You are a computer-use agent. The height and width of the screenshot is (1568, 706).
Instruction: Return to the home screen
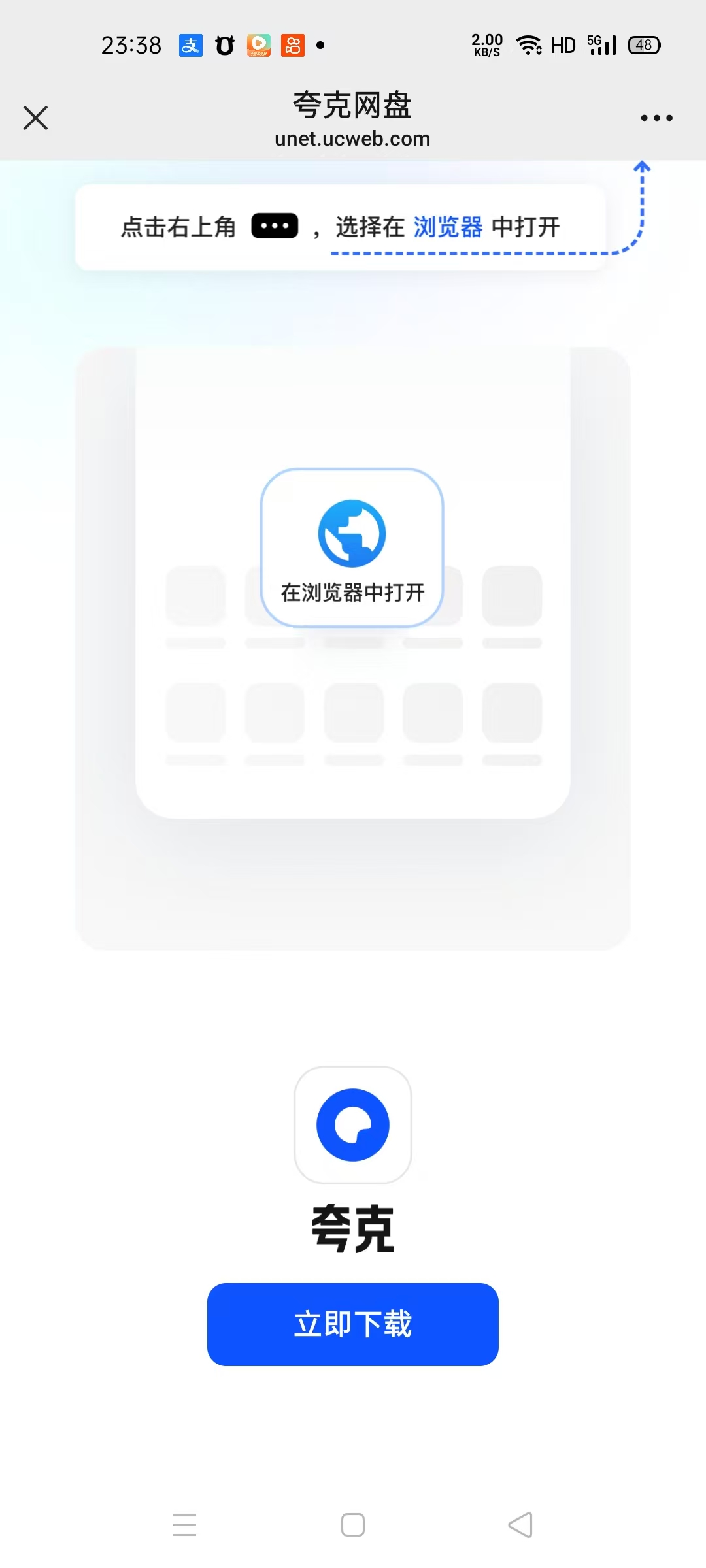[353, 1525]
